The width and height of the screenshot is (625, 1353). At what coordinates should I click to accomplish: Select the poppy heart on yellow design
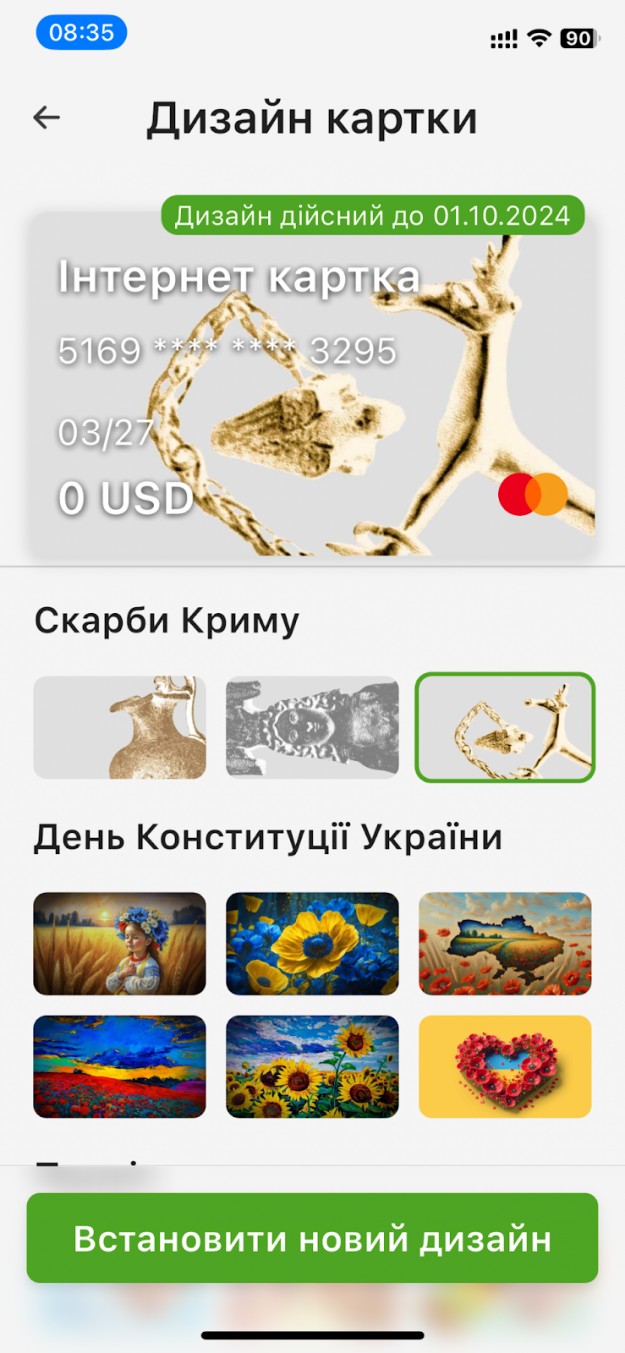(505, 1067)
